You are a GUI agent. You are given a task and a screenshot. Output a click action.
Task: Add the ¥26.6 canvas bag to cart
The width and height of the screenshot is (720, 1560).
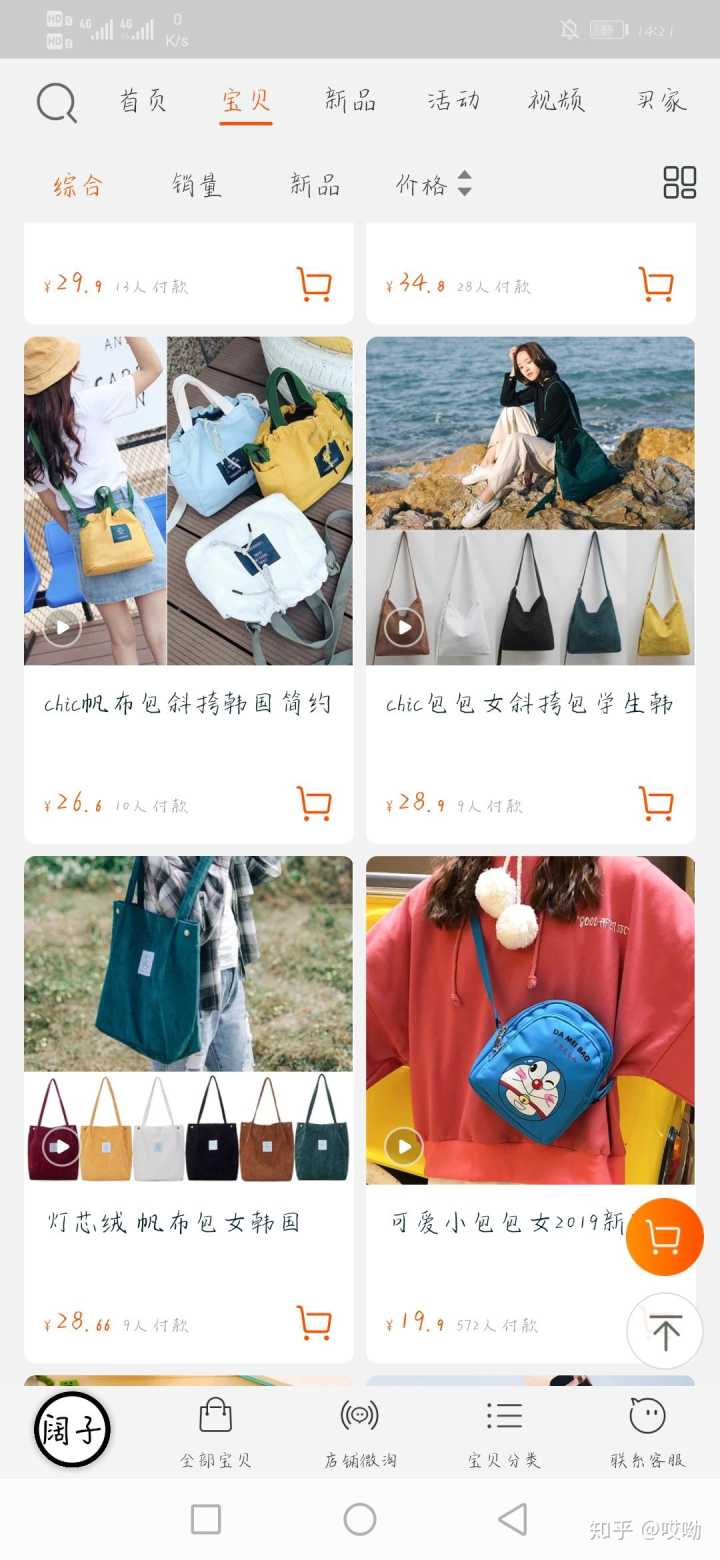click(314, 804)
